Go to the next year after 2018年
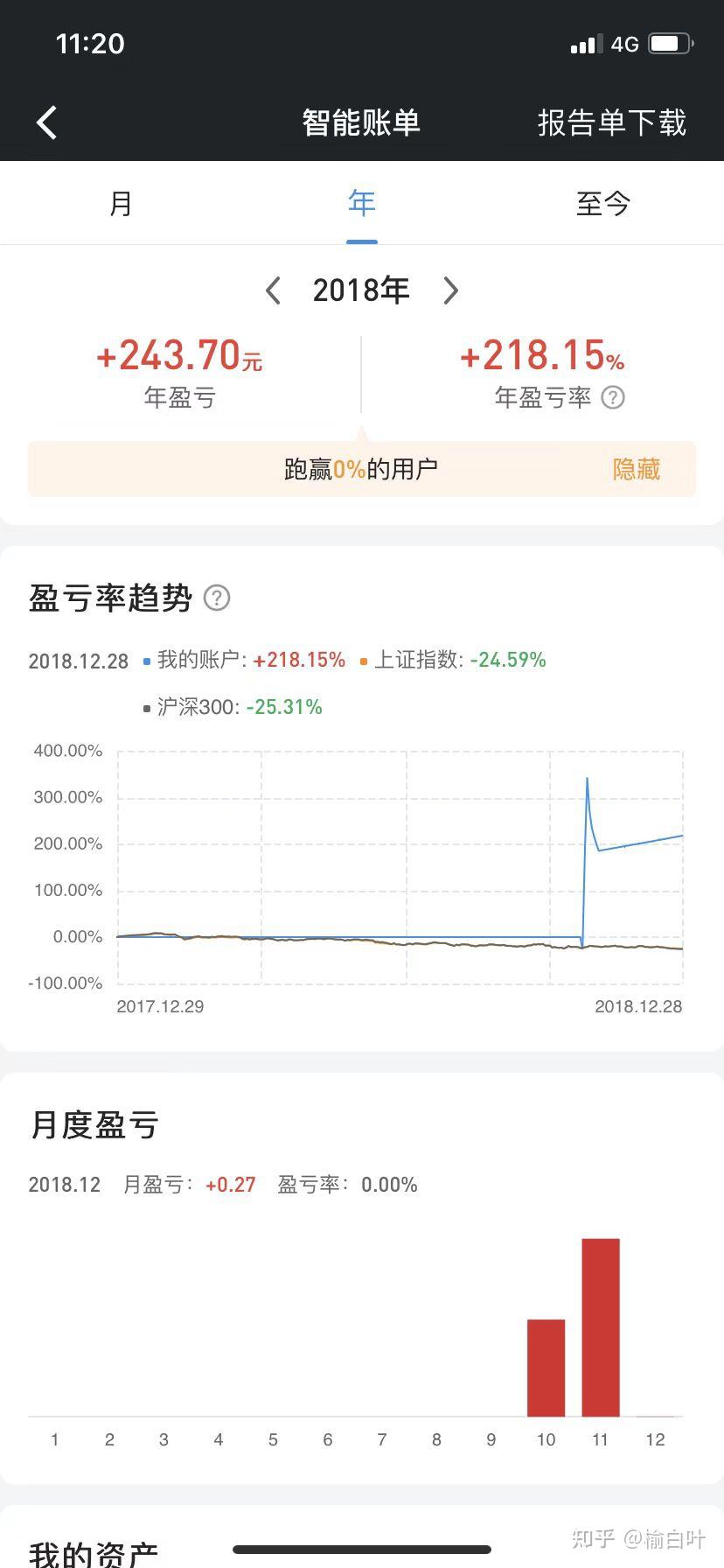 click(450, 290)
